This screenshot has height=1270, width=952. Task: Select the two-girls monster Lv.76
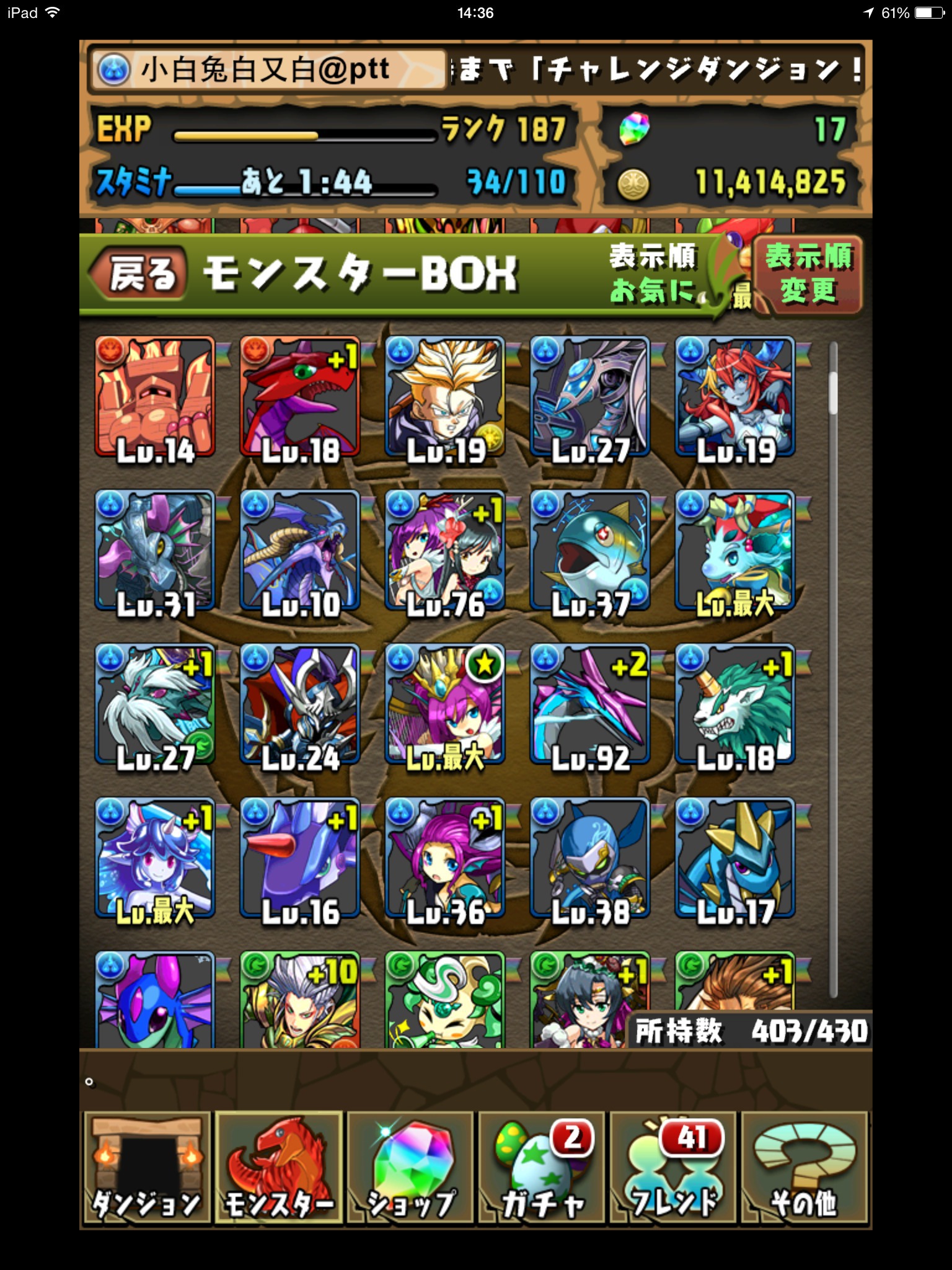tap(445, 551)
